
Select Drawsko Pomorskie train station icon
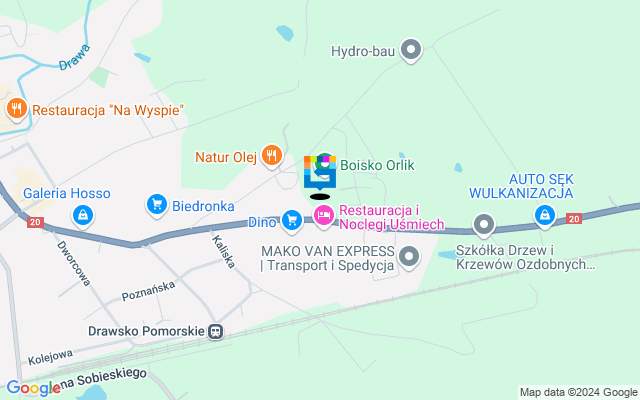pos(215,331)
